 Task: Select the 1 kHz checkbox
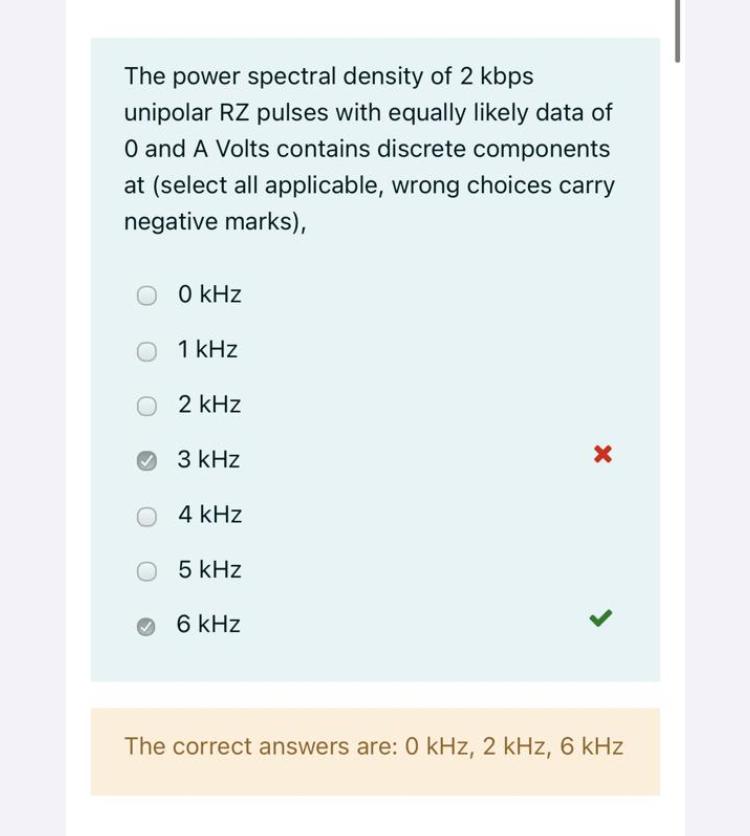[146, 349]
